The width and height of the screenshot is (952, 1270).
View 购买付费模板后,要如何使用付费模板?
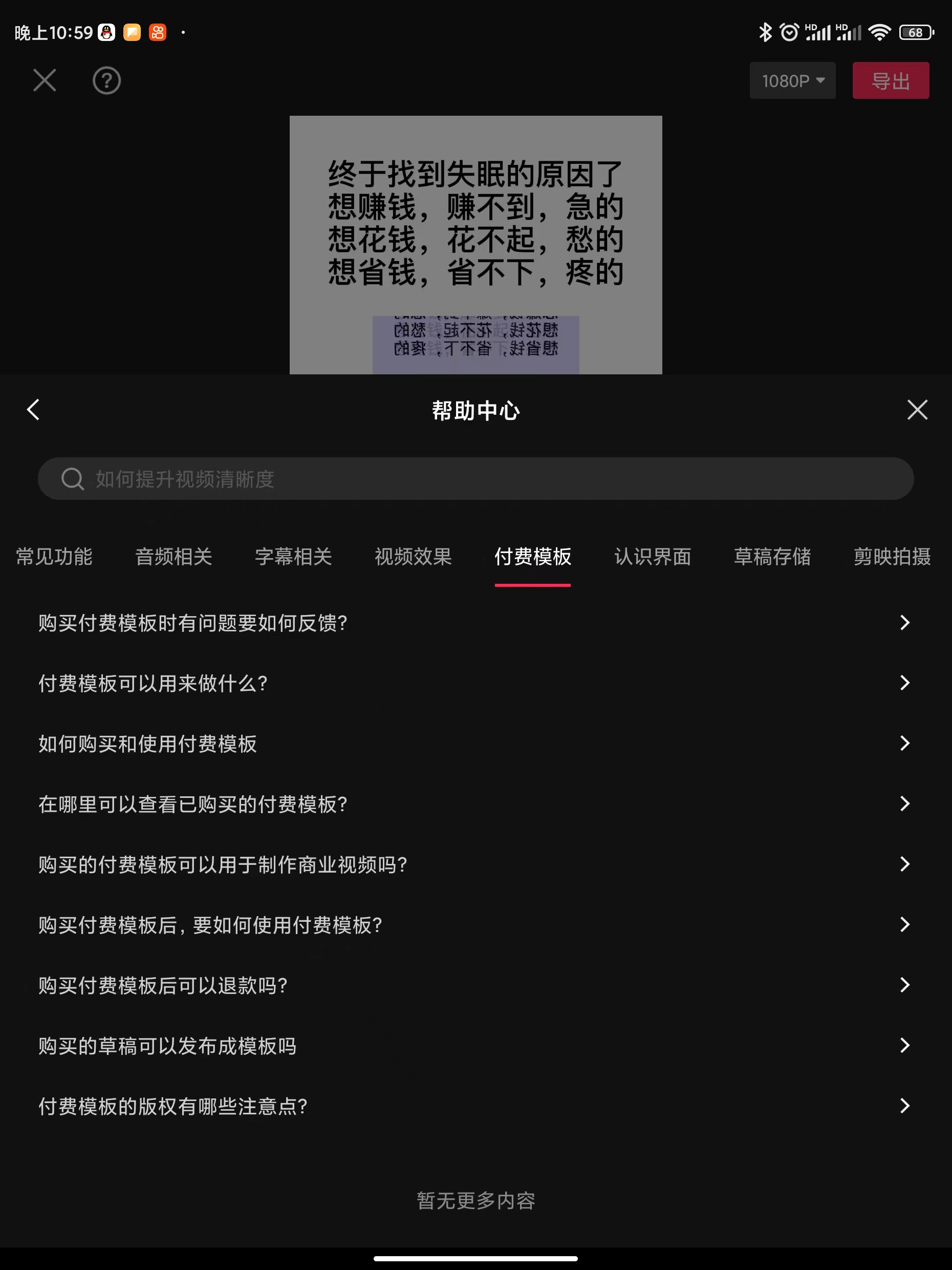(x=475, y=924)
